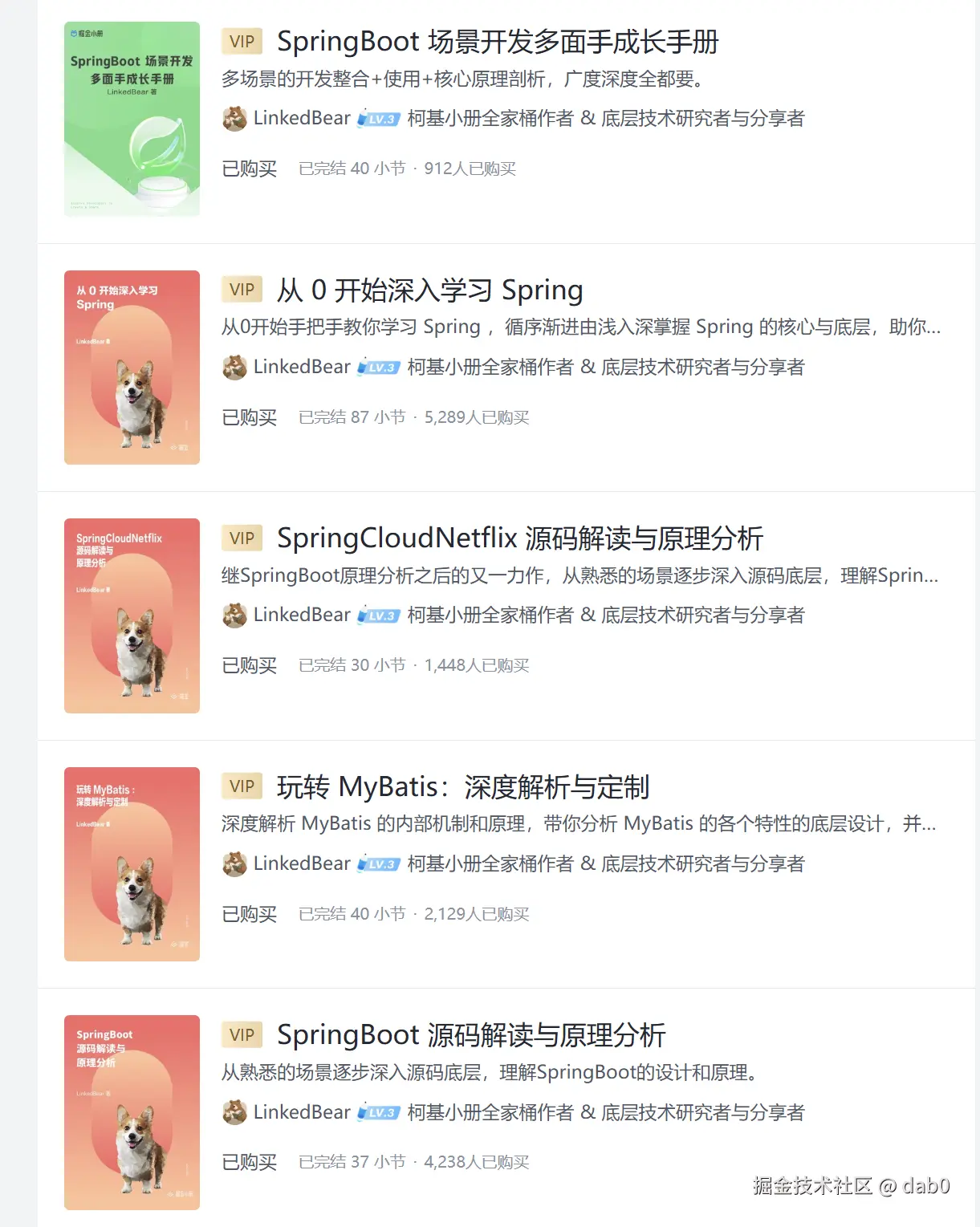The image size is (980, 1227).
Task: Tap the green cover of SpringBoot 场景开发 booklet
Action: (x=132, y=119)
